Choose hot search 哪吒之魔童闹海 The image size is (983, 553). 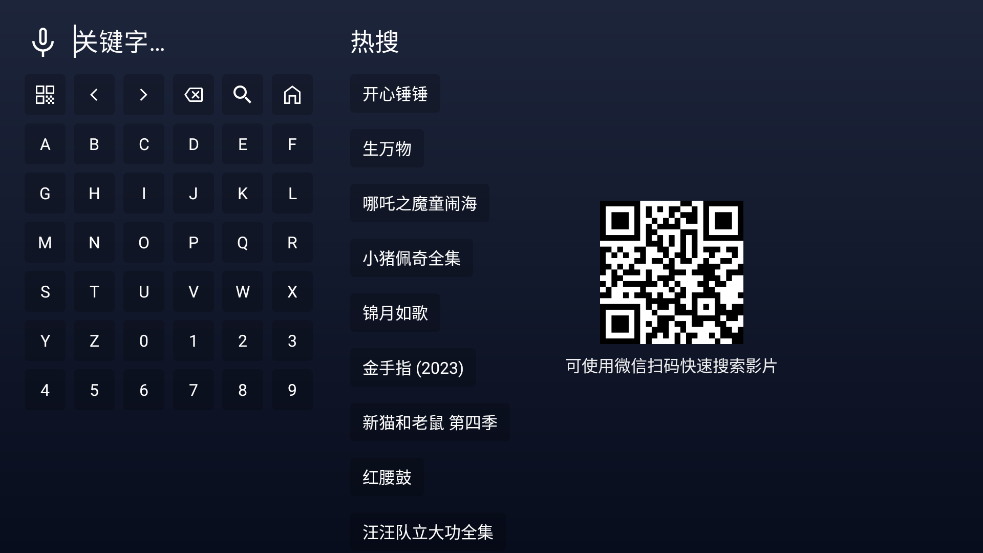419,204
